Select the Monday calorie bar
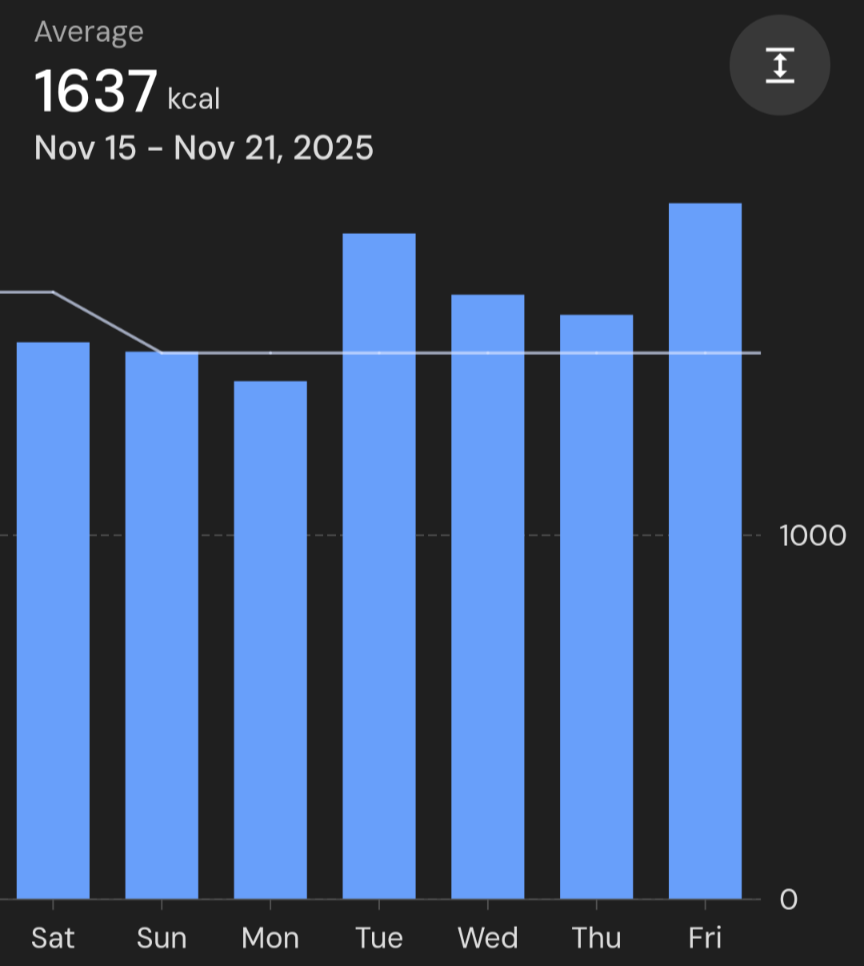864x966 pixels. tap(270, 640)
